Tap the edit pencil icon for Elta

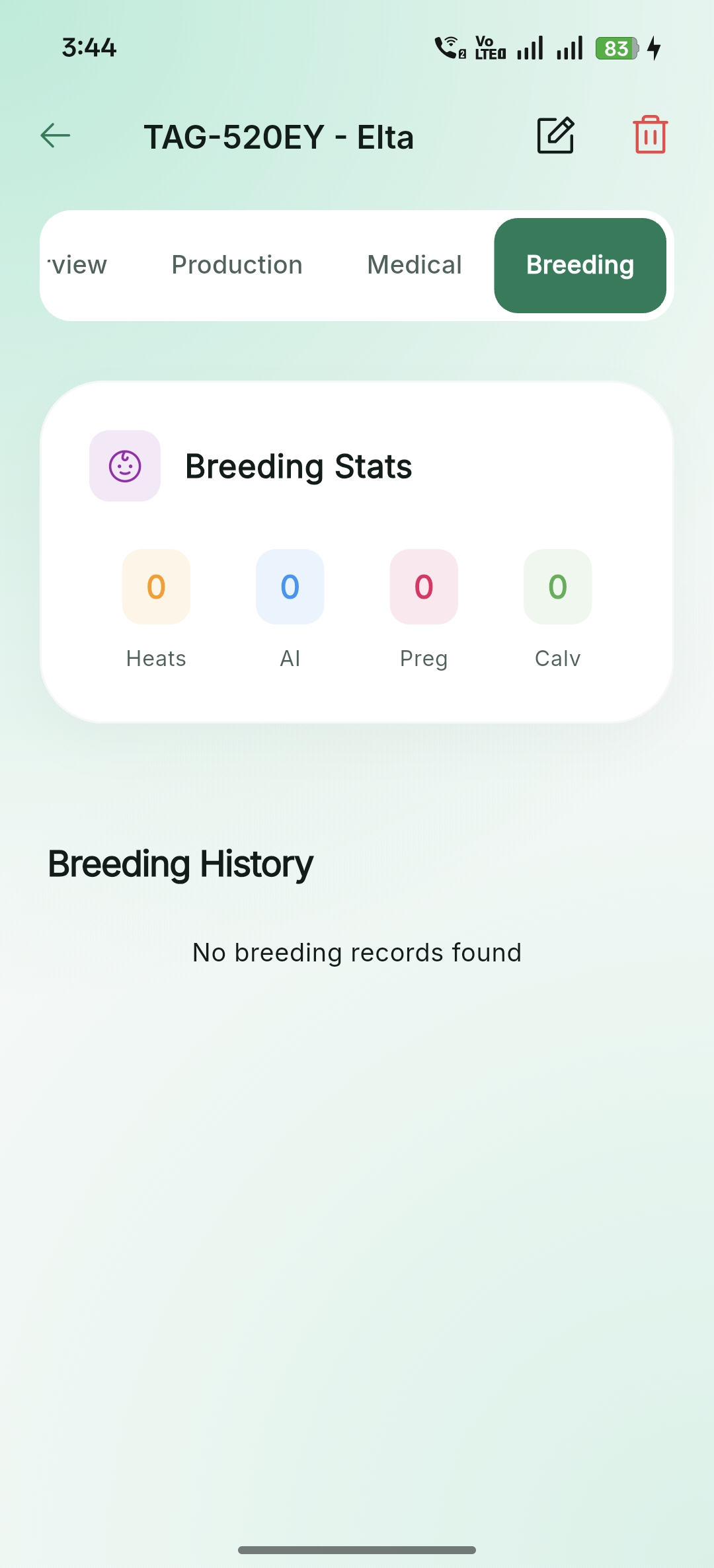click(x=554, y=135)
